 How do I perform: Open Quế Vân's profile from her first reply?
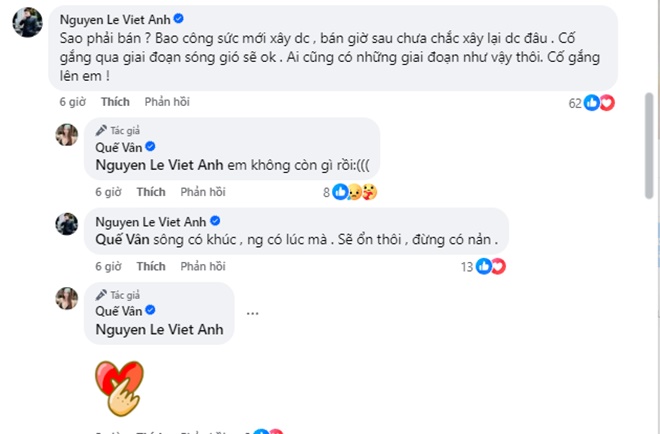[118, 146]
